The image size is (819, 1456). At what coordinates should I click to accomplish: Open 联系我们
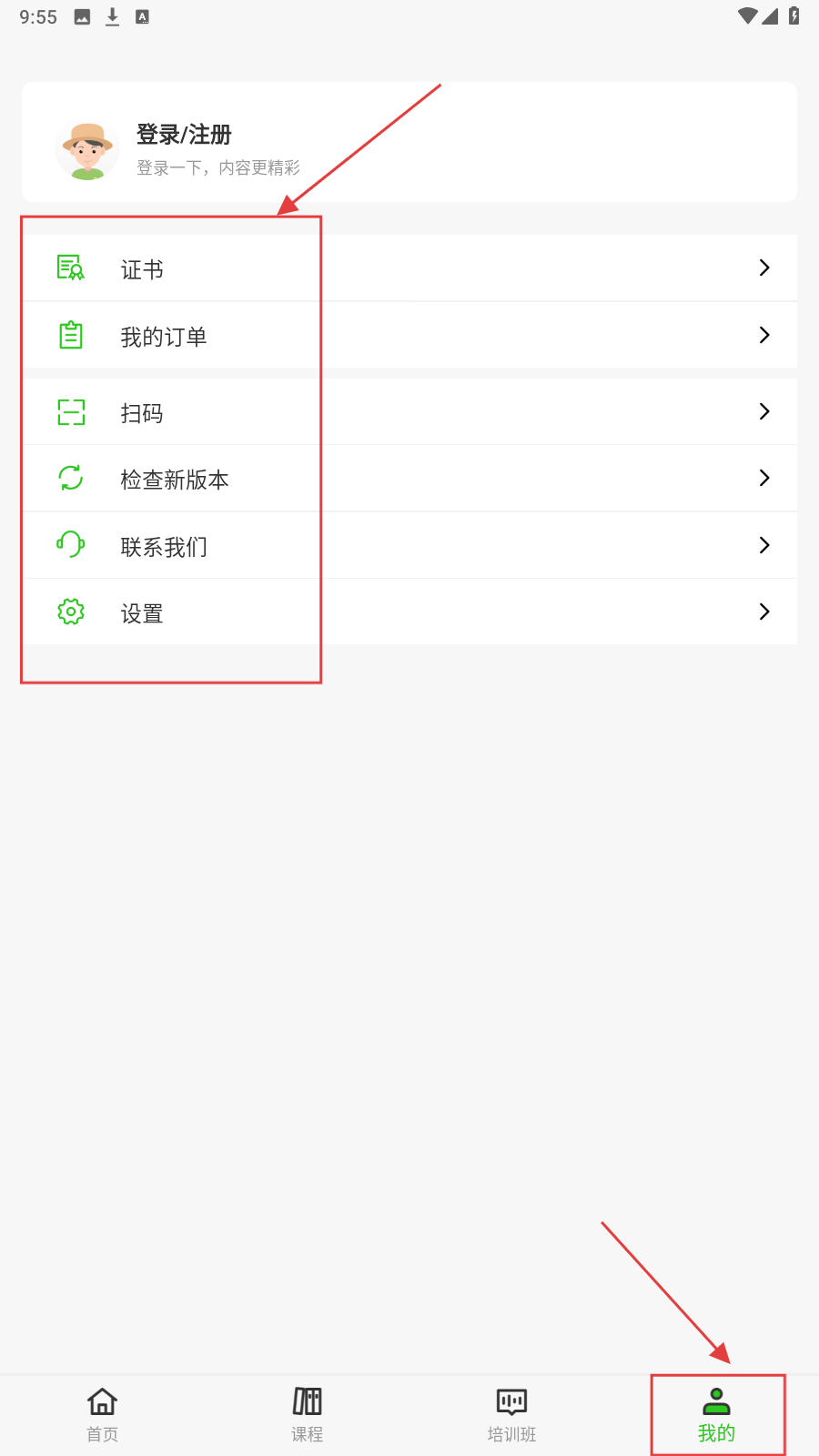[409, 546]
